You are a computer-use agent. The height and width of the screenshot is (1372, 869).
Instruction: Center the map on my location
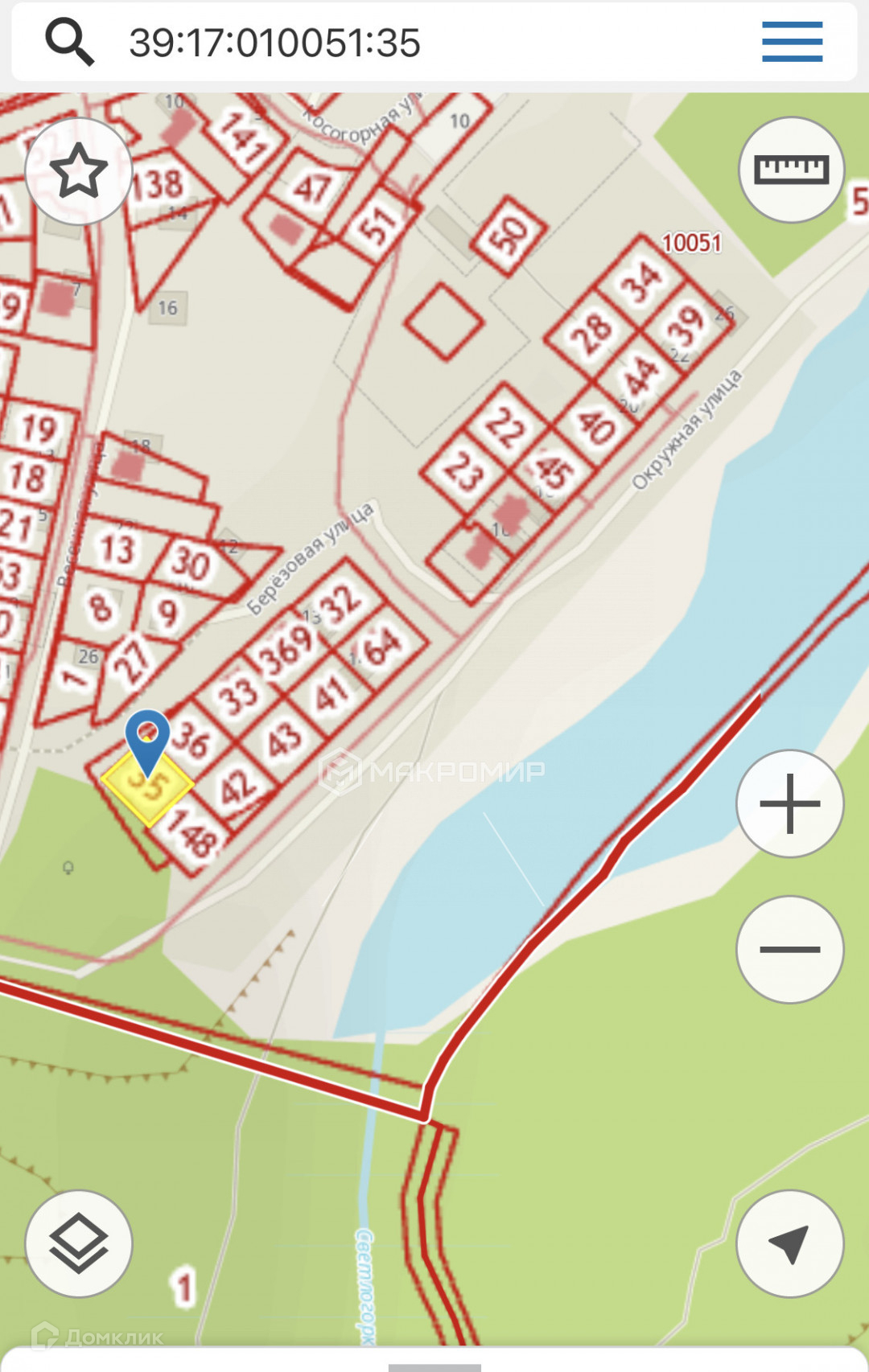pyautogui.click(x=789, y=1243)
